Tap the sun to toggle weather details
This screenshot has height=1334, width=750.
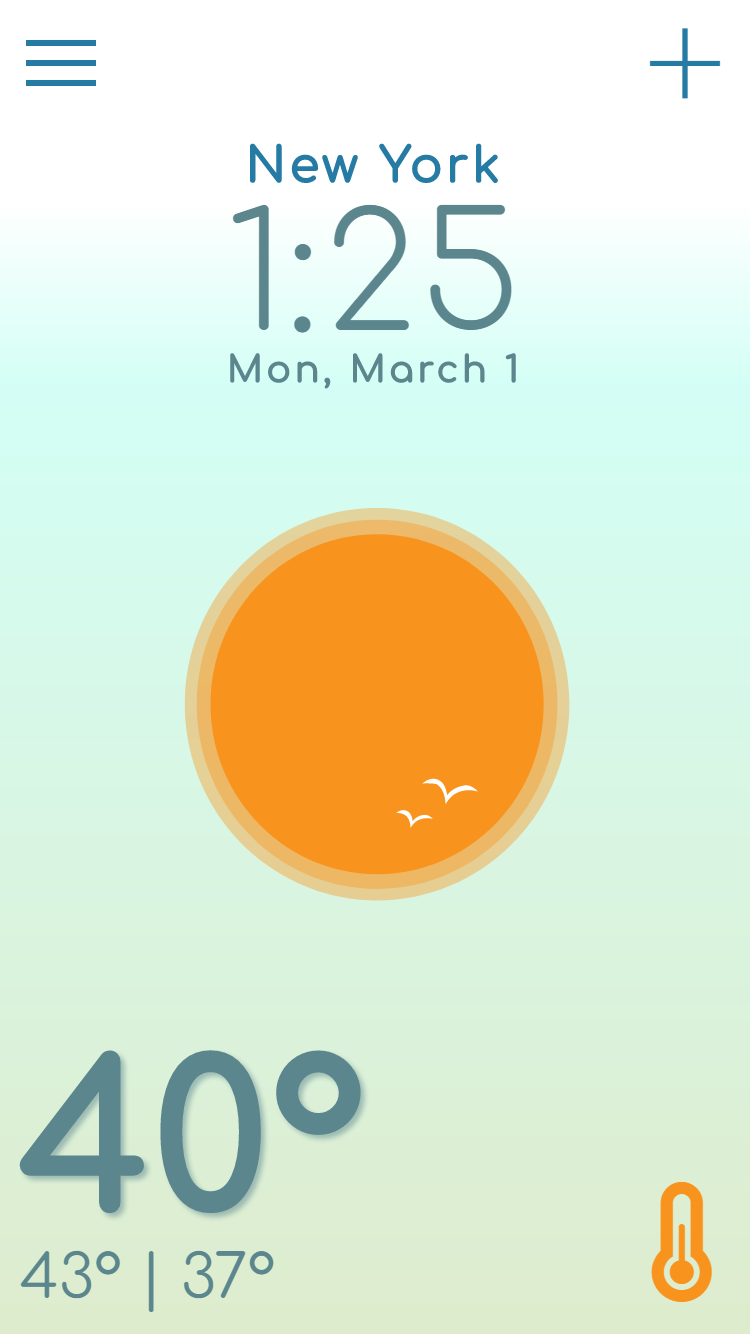tap(376, 700)
